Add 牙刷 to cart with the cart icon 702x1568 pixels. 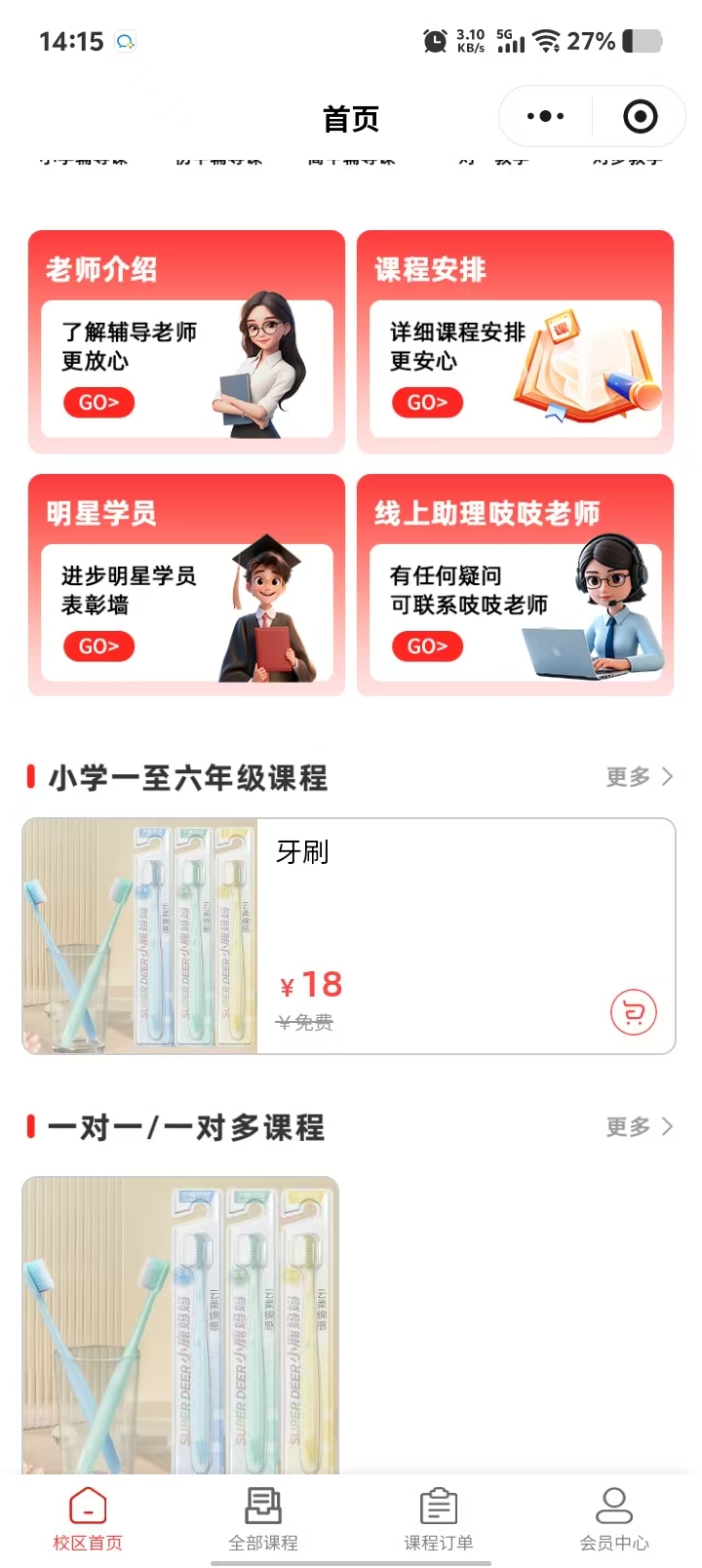point(634,1012)
